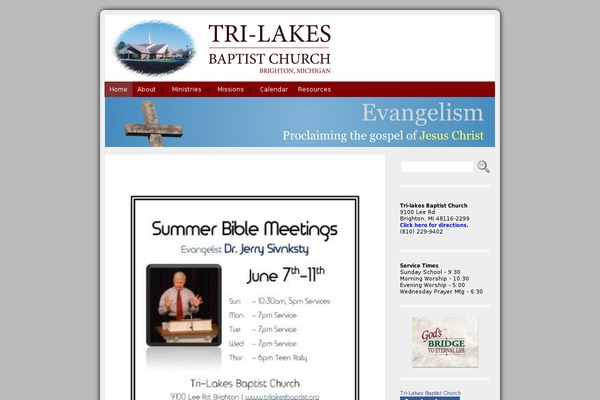This screenshot has width=600, height=400.
Task: Select the Resources menu item
Action: tap(314, 89)
